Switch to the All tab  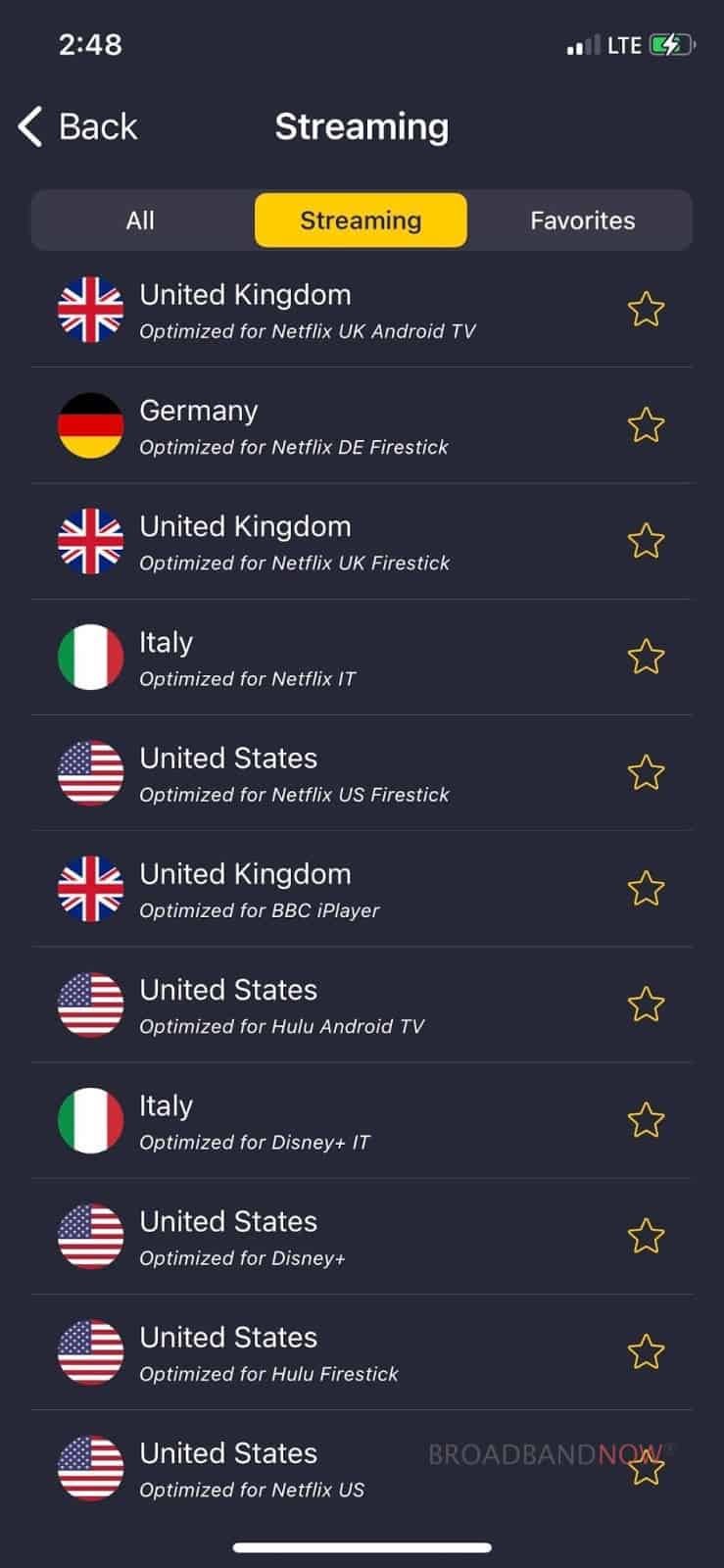click(140, 220)
